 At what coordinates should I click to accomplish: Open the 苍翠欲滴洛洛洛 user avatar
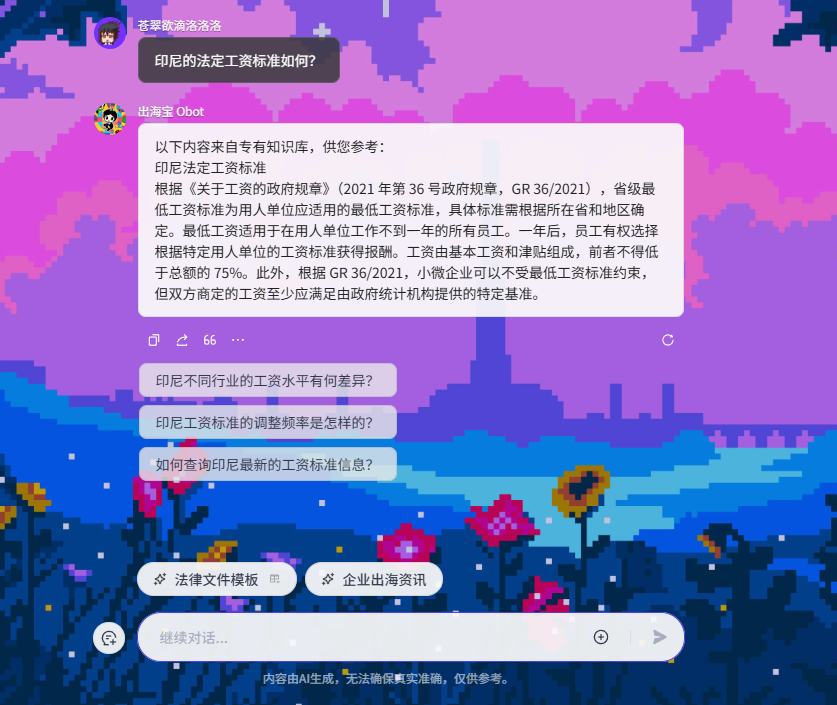click(x=109, y=33)
